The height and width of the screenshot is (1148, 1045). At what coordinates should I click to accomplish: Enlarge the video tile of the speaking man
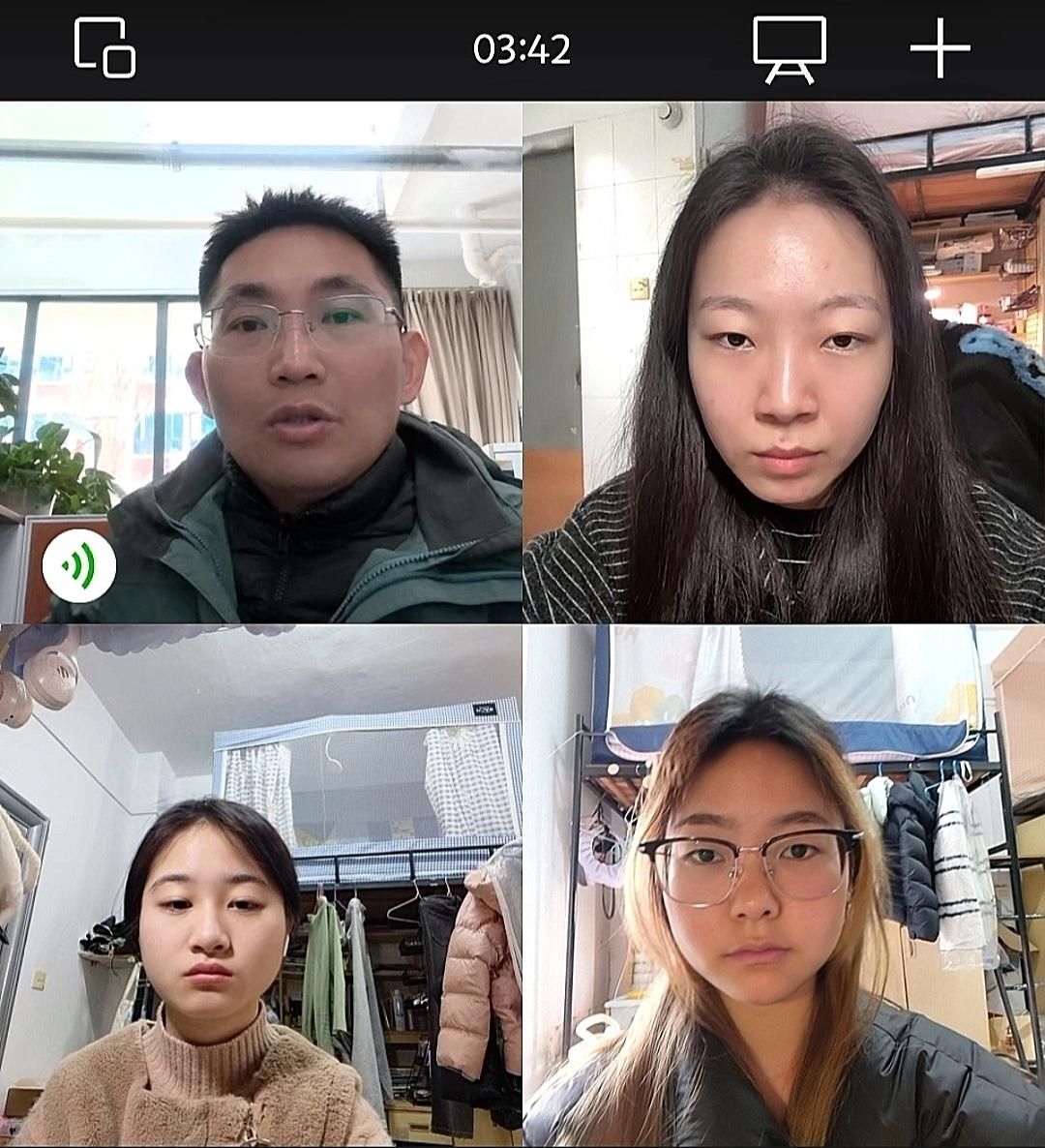(x=261, y=363)
